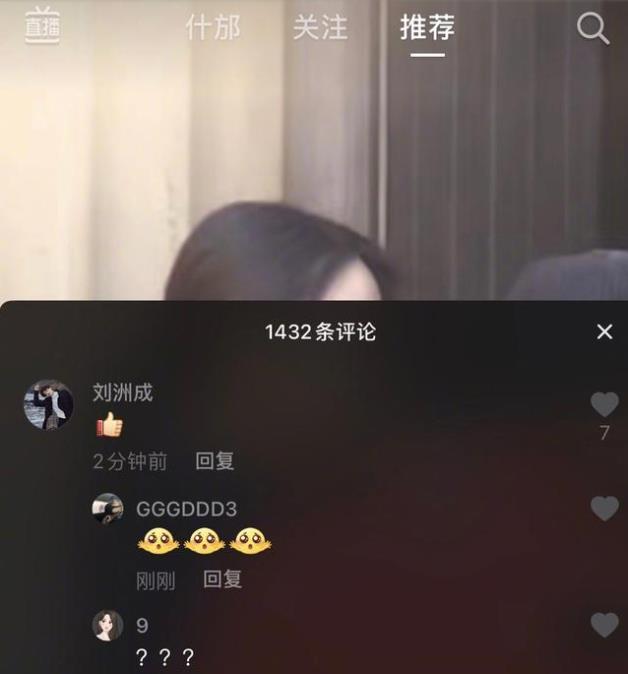Image resolution: width=628 pixels, height=674 pixels.
Task: Switch to the 关注 tab
Action: (x=320, y=28)
